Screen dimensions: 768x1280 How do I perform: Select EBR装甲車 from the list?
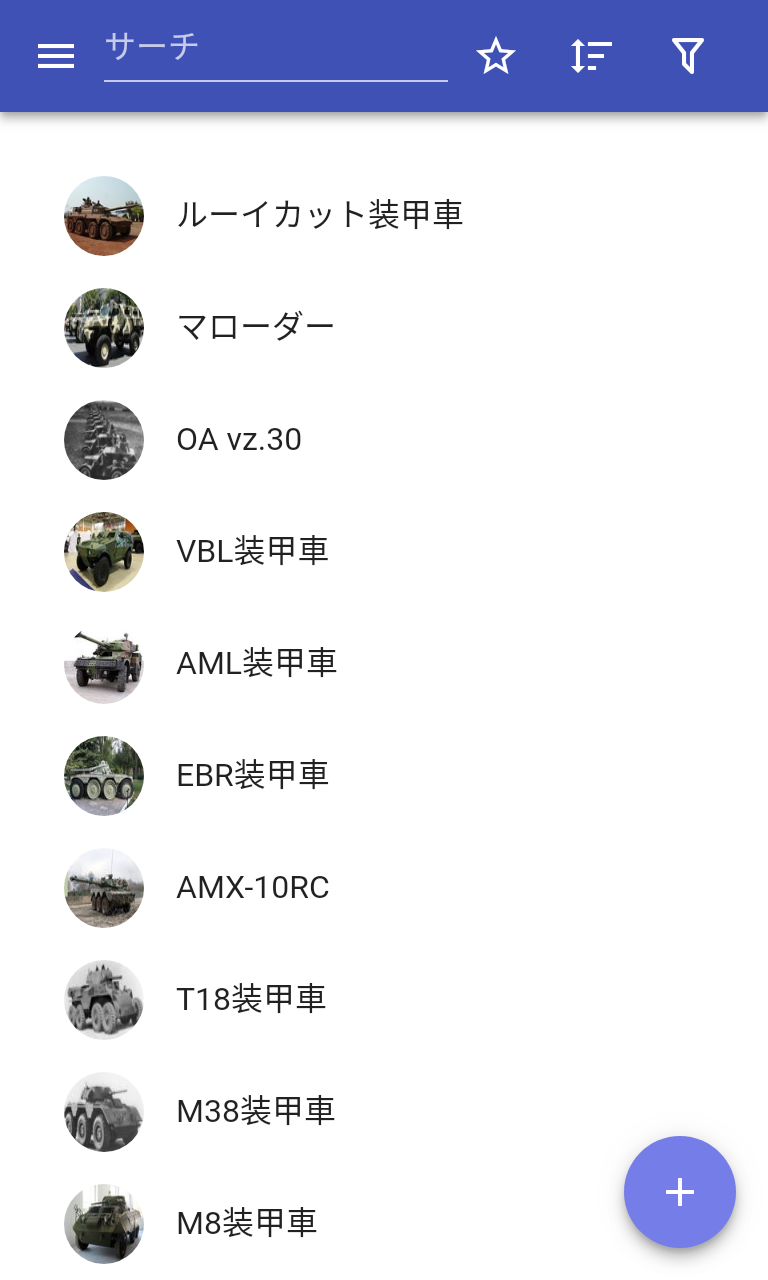(x=252, y=776)
